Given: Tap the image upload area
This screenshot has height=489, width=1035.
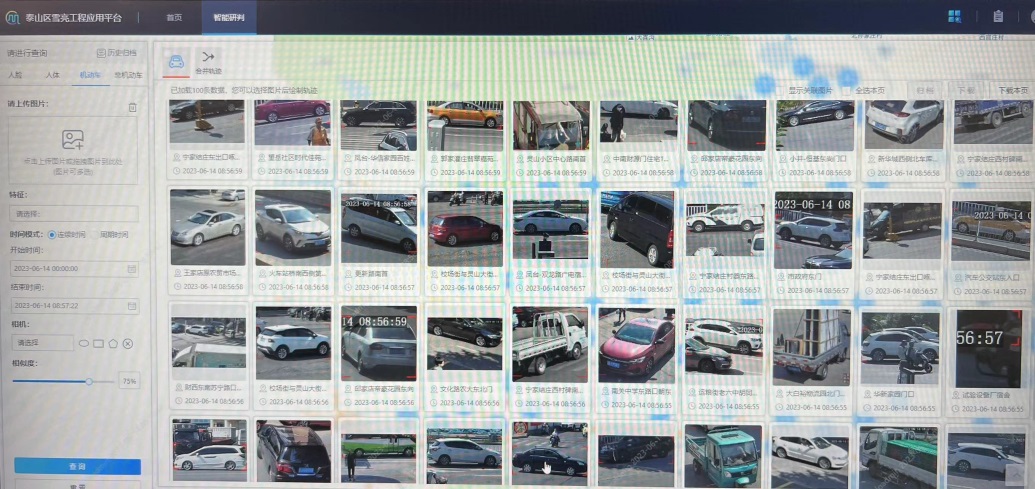Looking at the screenshot, I should 73,148.
